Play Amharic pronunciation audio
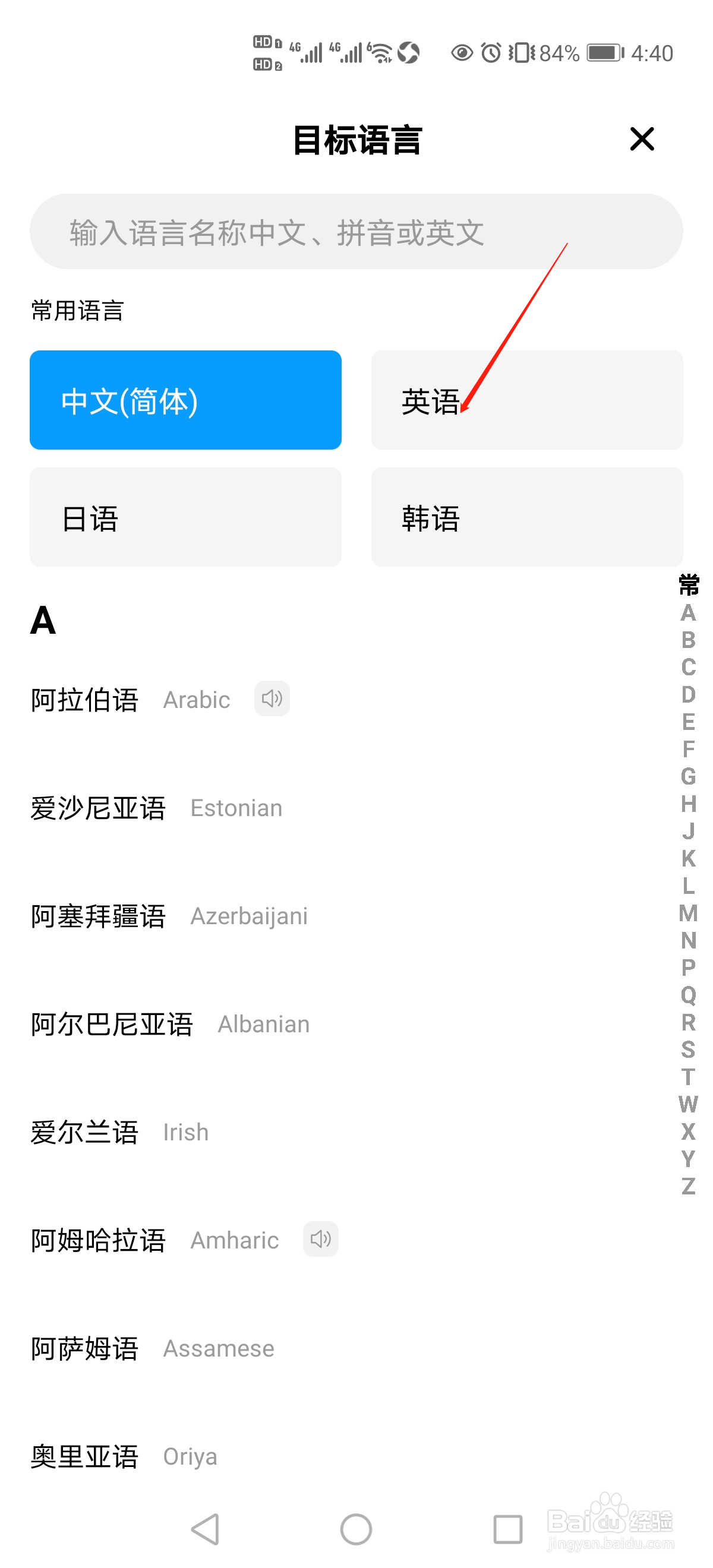 pyautogui.click(x=320, y=1240)
